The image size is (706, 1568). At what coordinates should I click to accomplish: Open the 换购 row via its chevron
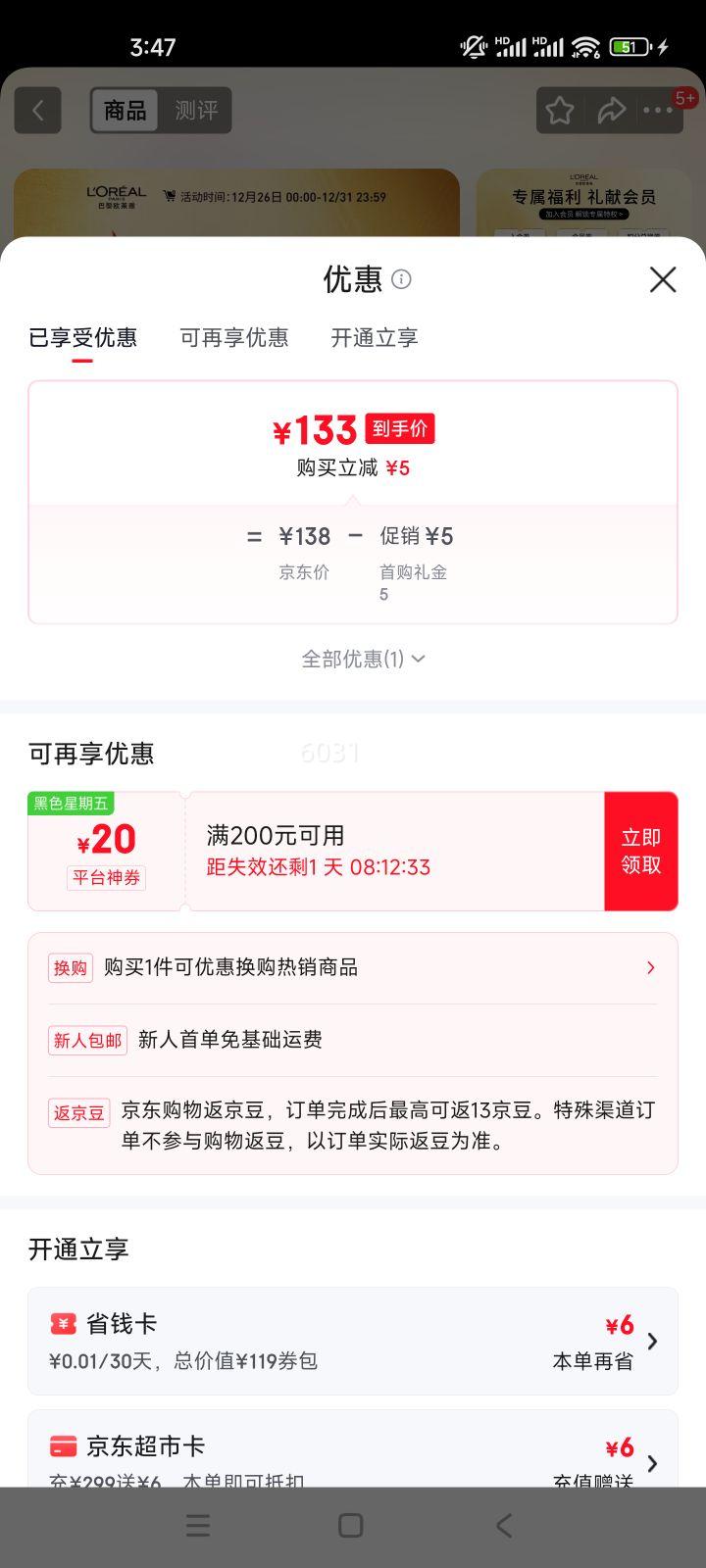point(650,967)
